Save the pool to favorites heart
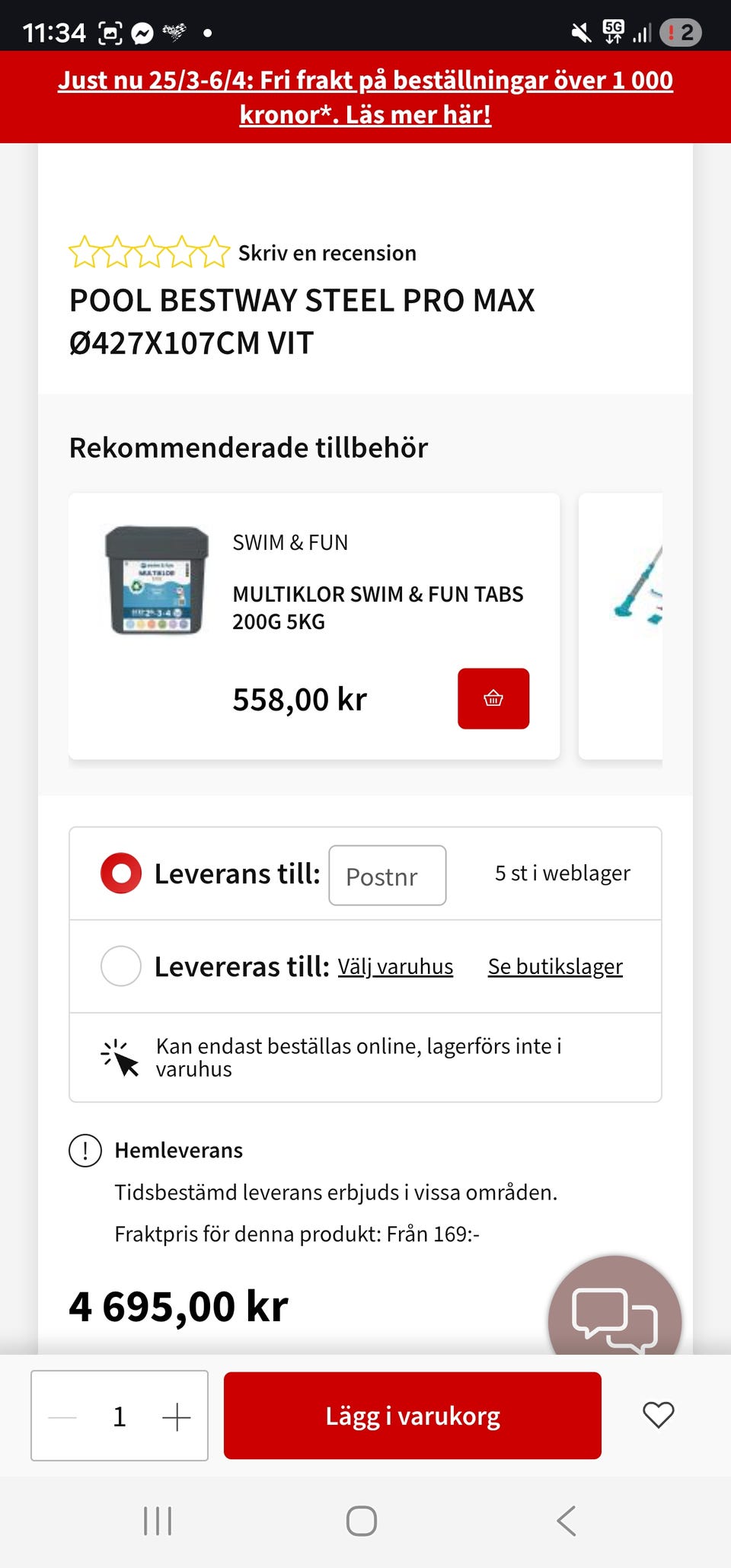The image size is (731, 1568). click(x=658, y=1415)
